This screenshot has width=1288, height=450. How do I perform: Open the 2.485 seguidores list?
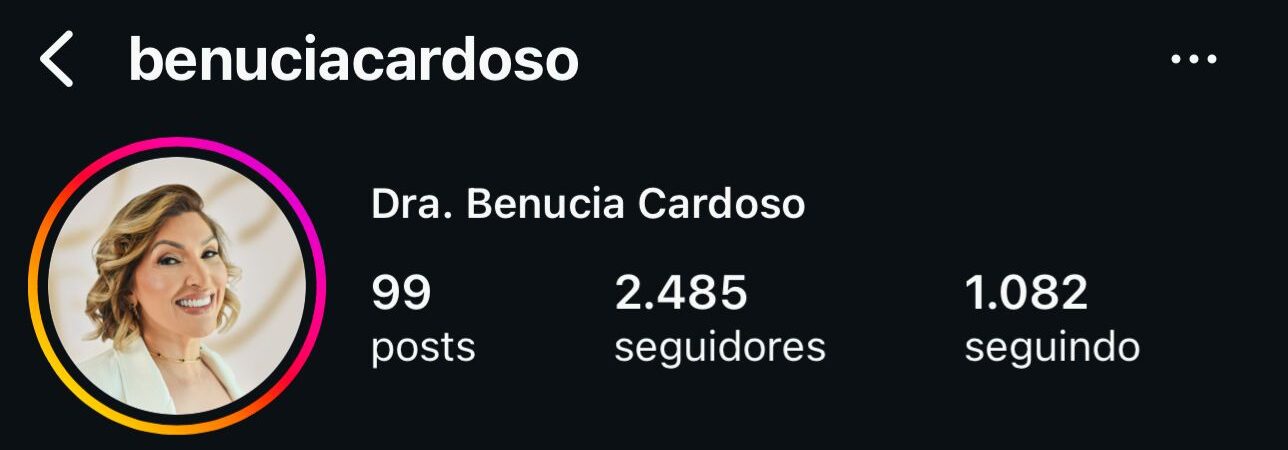coord(719,319)
